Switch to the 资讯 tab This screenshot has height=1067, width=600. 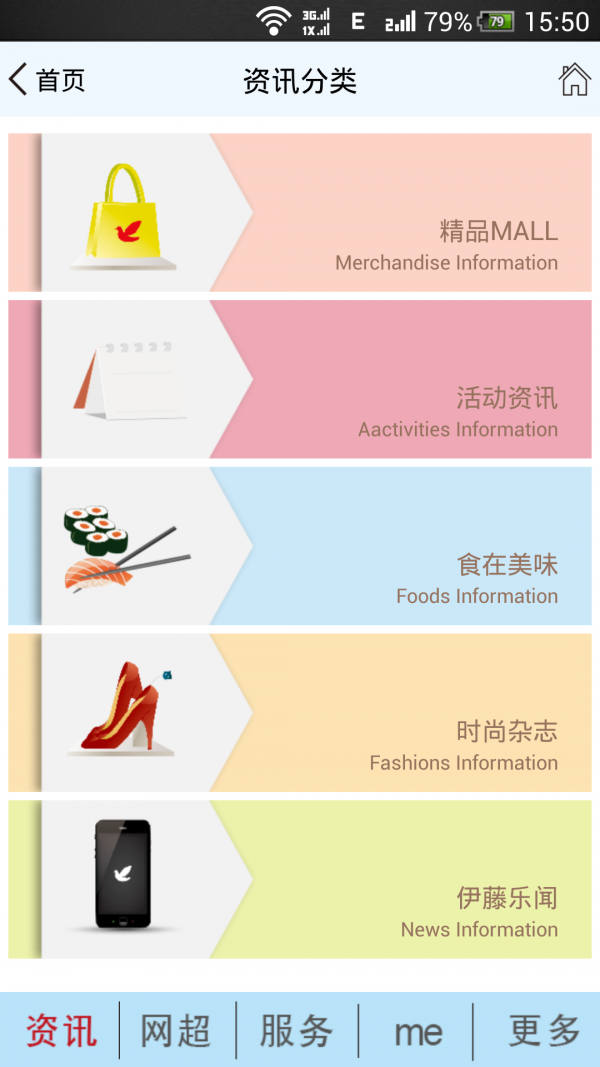[x=60, y=1030]
